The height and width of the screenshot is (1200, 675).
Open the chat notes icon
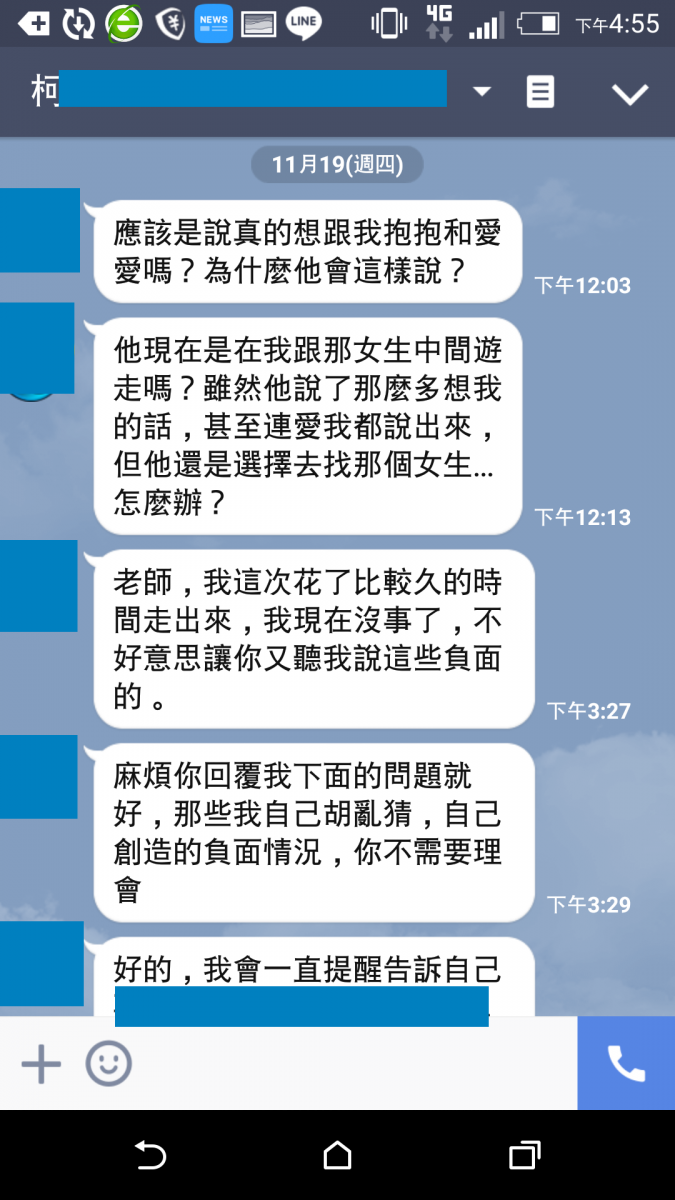tap(540, 93)
